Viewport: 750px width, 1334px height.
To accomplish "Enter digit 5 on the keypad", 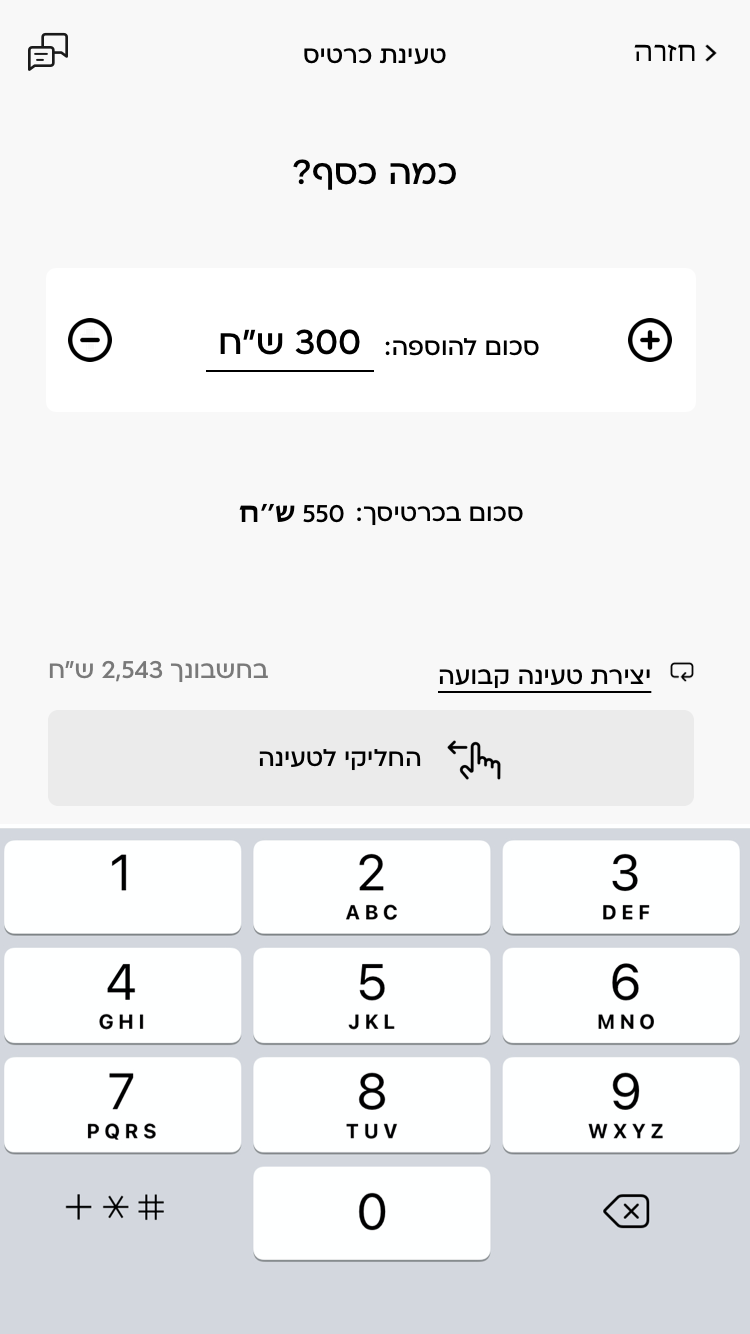I will click(372, 995).
